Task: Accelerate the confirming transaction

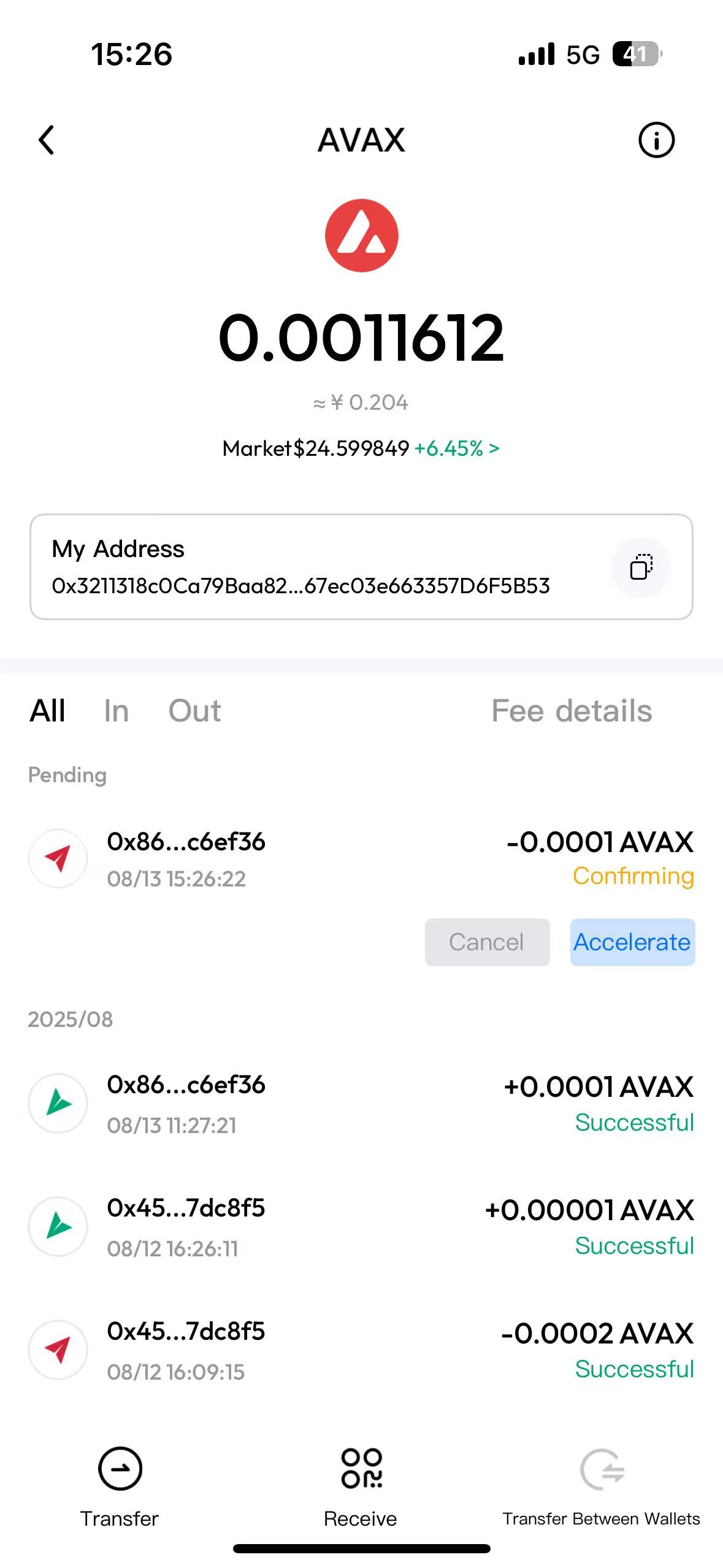Action: click(632, 942)
